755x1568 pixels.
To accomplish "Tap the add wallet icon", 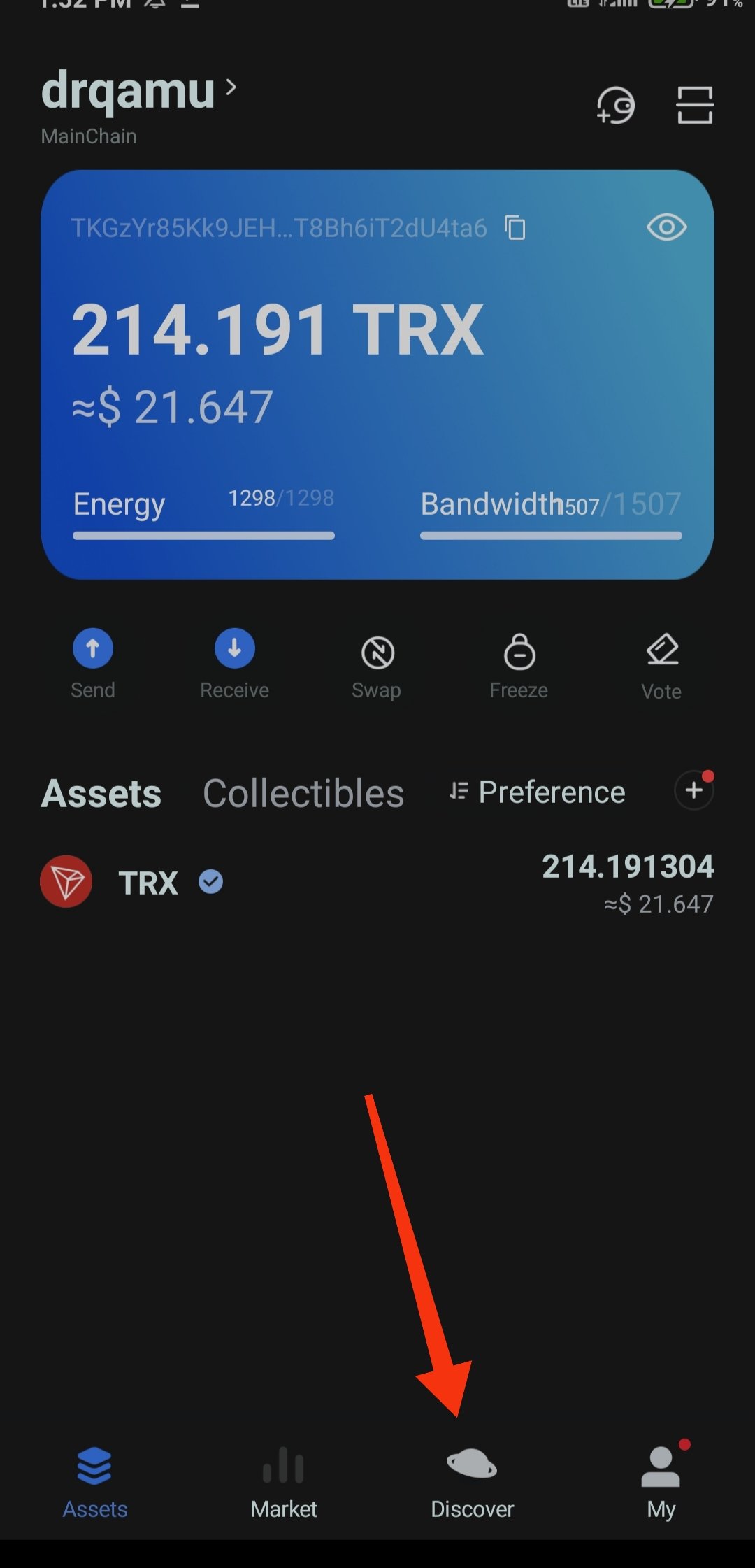I will (615, 106).
